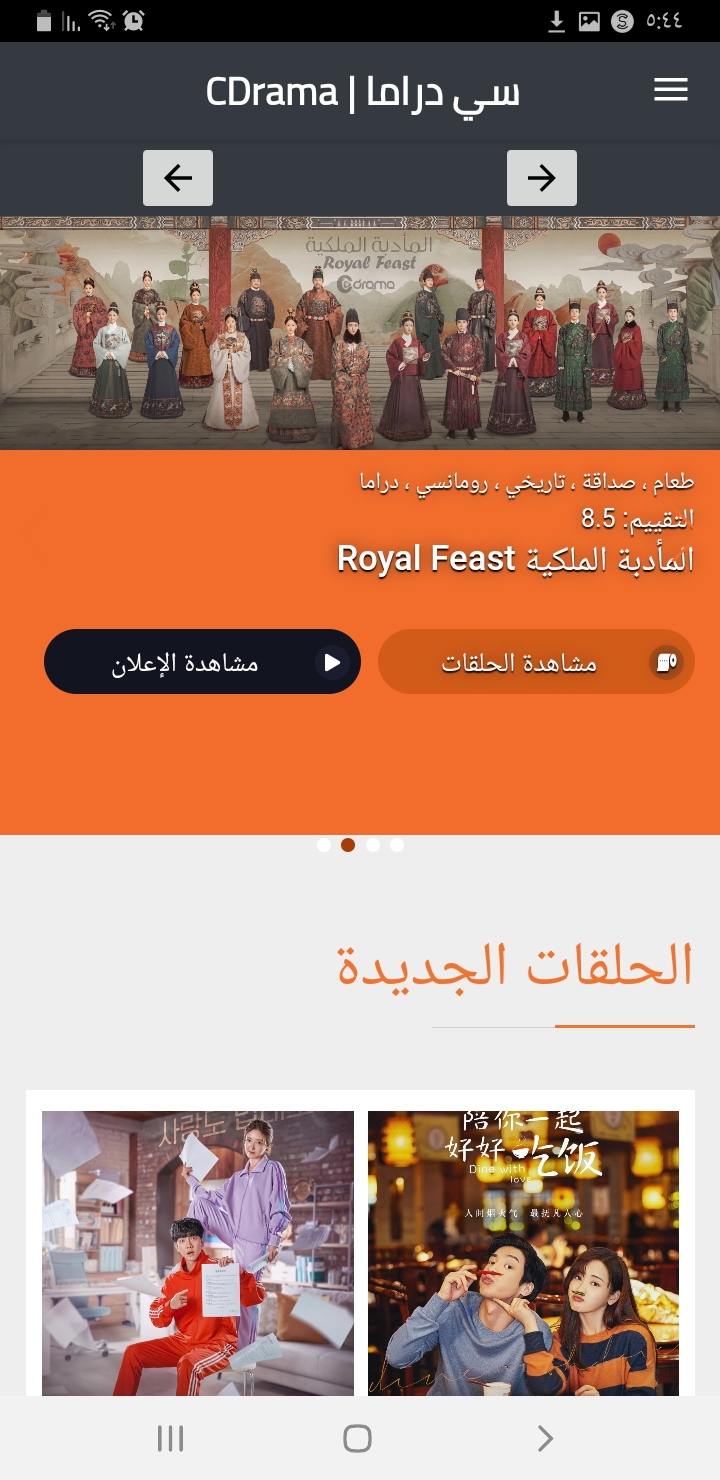Open the hamburger menu
This screenshot has width=720, height=1480.
(x=671, y=90)
